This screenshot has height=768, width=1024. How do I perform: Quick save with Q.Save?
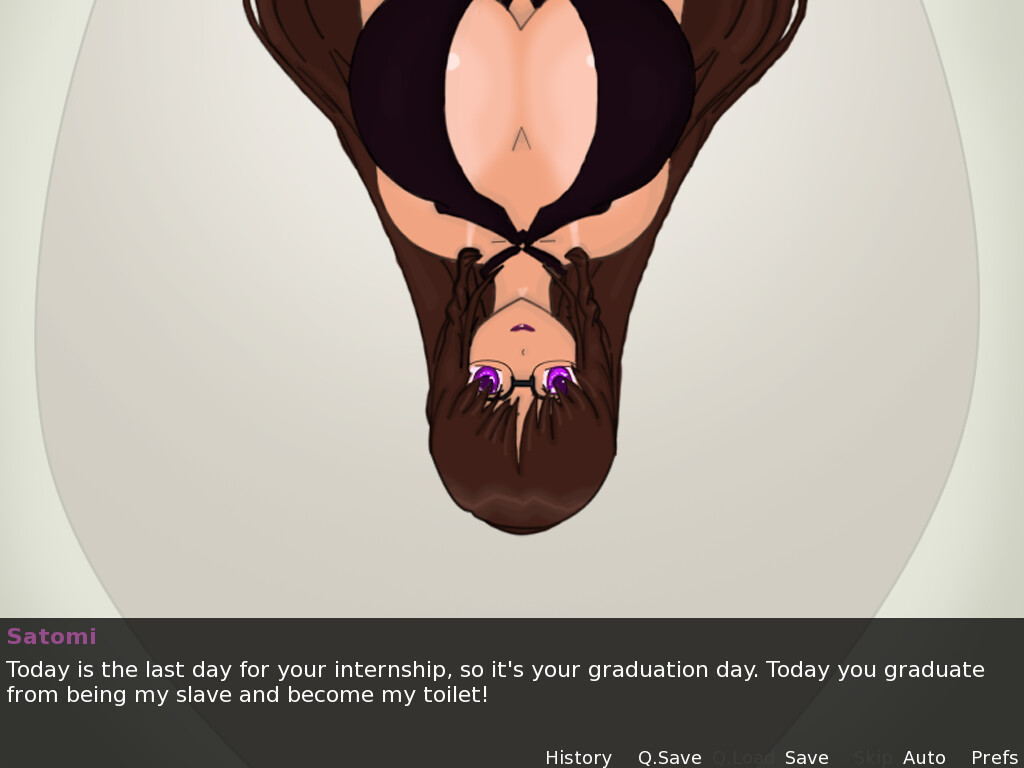tap(669, 758)
